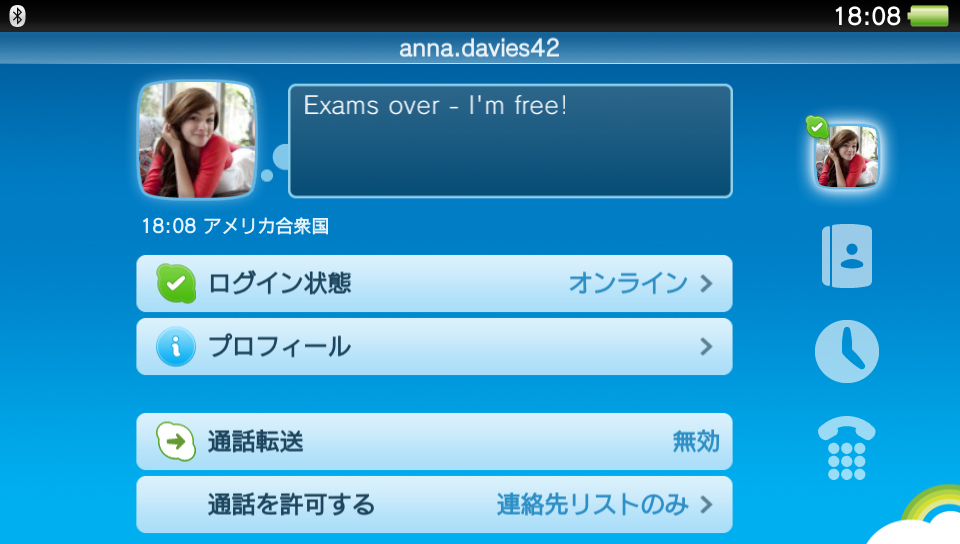The height and width of the screenshot is (544, 960).
Task: Edit the mood message "Exams over - I'm free!"
Action: (510, 141)
